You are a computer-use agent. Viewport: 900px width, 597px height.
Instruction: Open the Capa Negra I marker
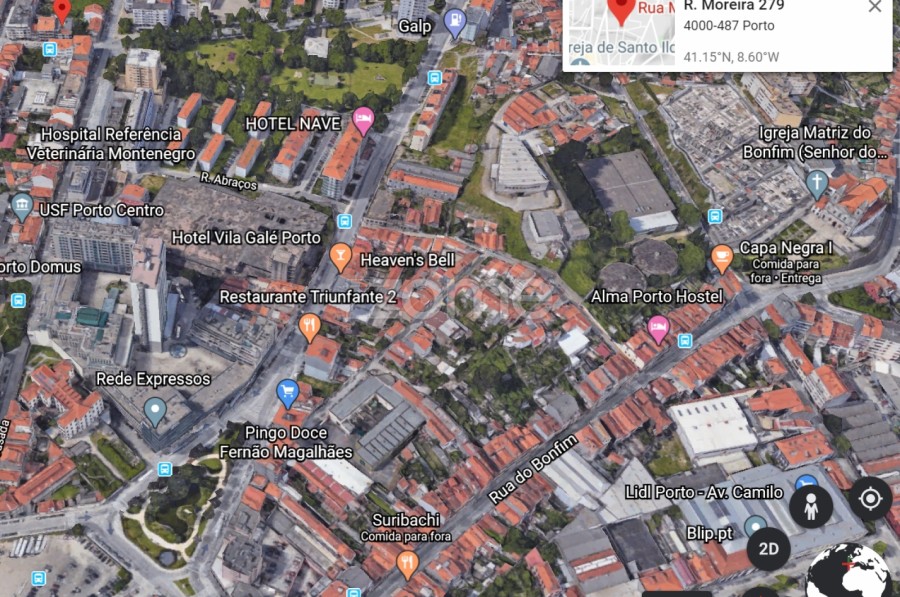point(721,258)
